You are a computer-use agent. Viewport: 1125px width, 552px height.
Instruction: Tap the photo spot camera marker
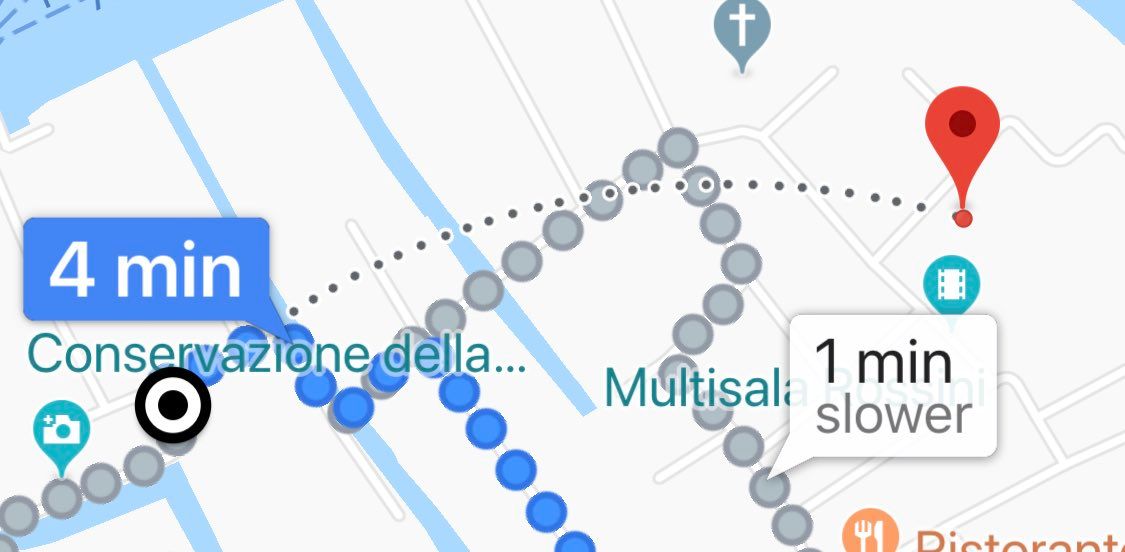(60, 432)
